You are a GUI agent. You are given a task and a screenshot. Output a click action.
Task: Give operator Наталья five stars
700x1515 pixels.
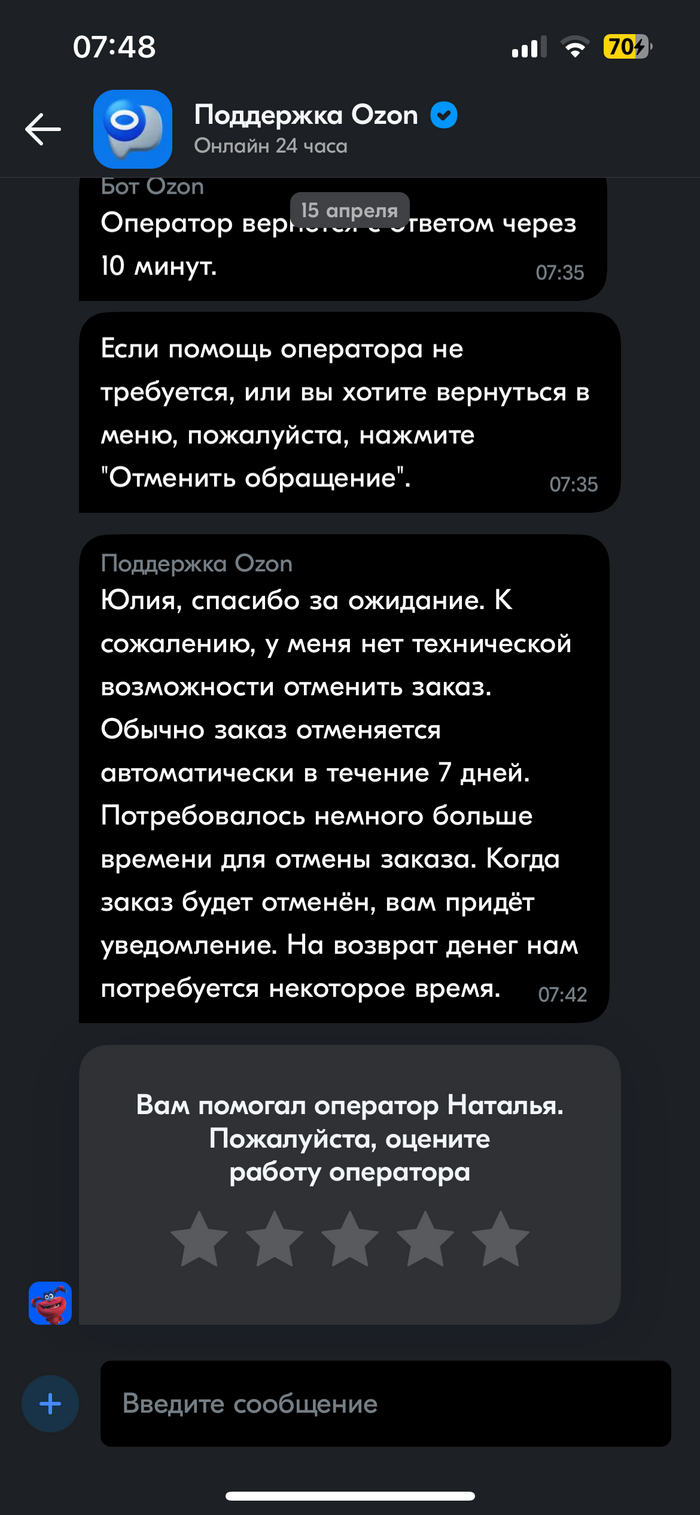tap(500, 1239)
